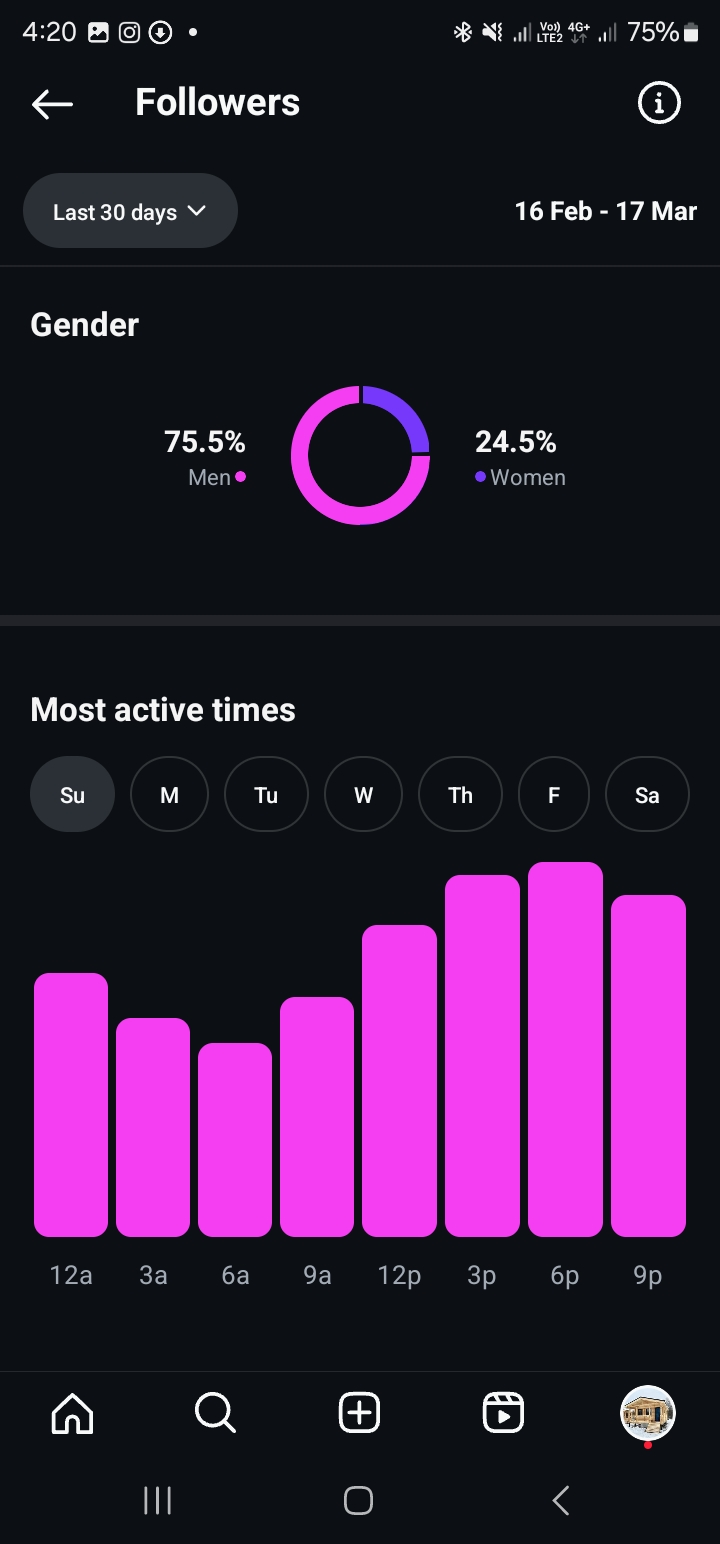The width and height of the screenshot is (720, 1544).
Task: View Friday's active times
Action: (554, 795)
